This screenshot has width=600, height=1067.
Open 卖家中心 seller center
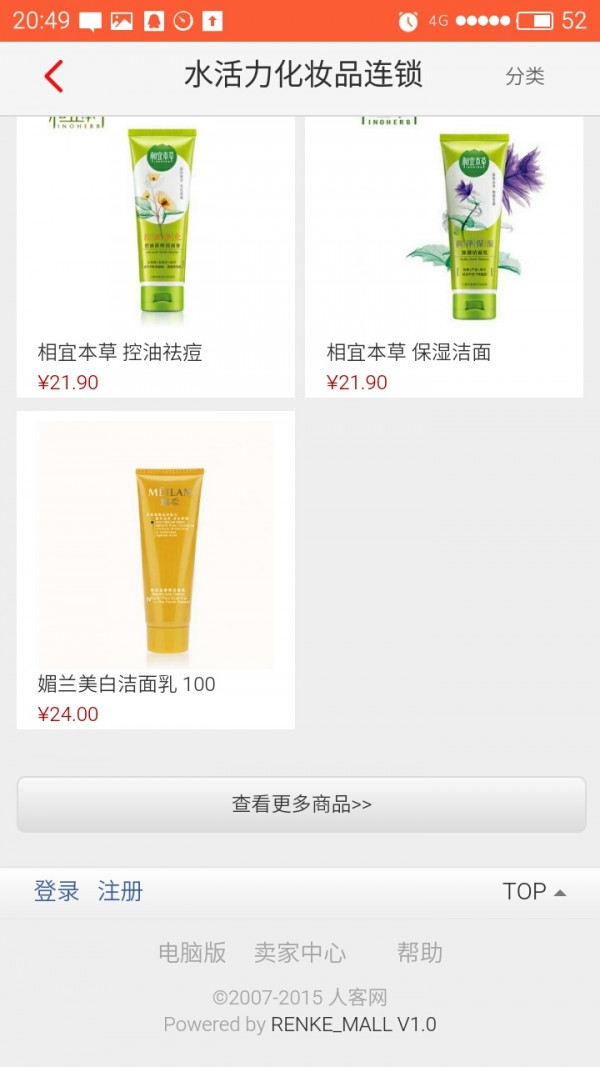(x=300, y=953)
